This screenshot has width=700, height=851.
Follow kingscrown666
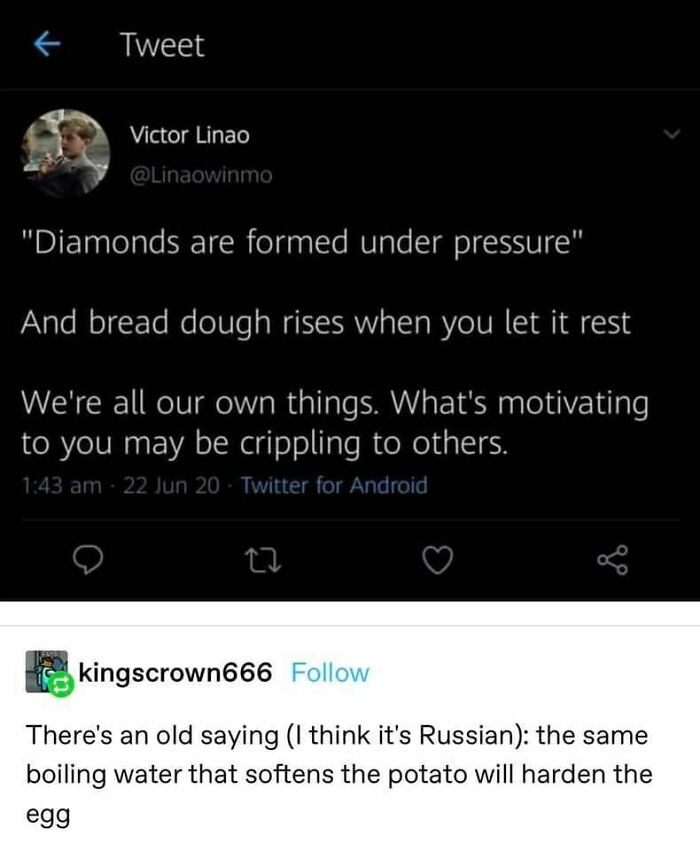coord(330,673)
